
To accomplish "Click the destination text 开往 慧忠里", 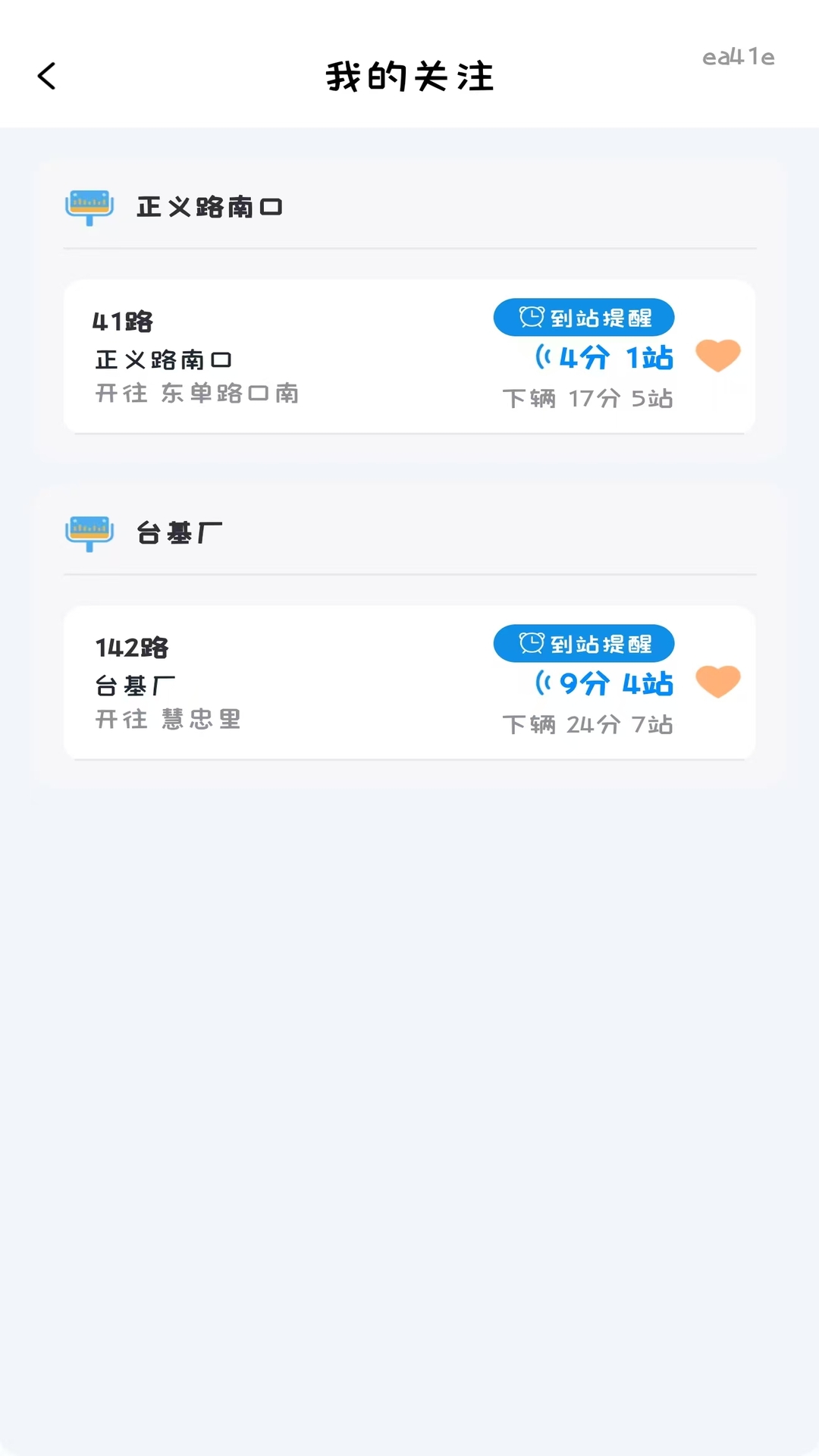I will [x=167, y=720].
